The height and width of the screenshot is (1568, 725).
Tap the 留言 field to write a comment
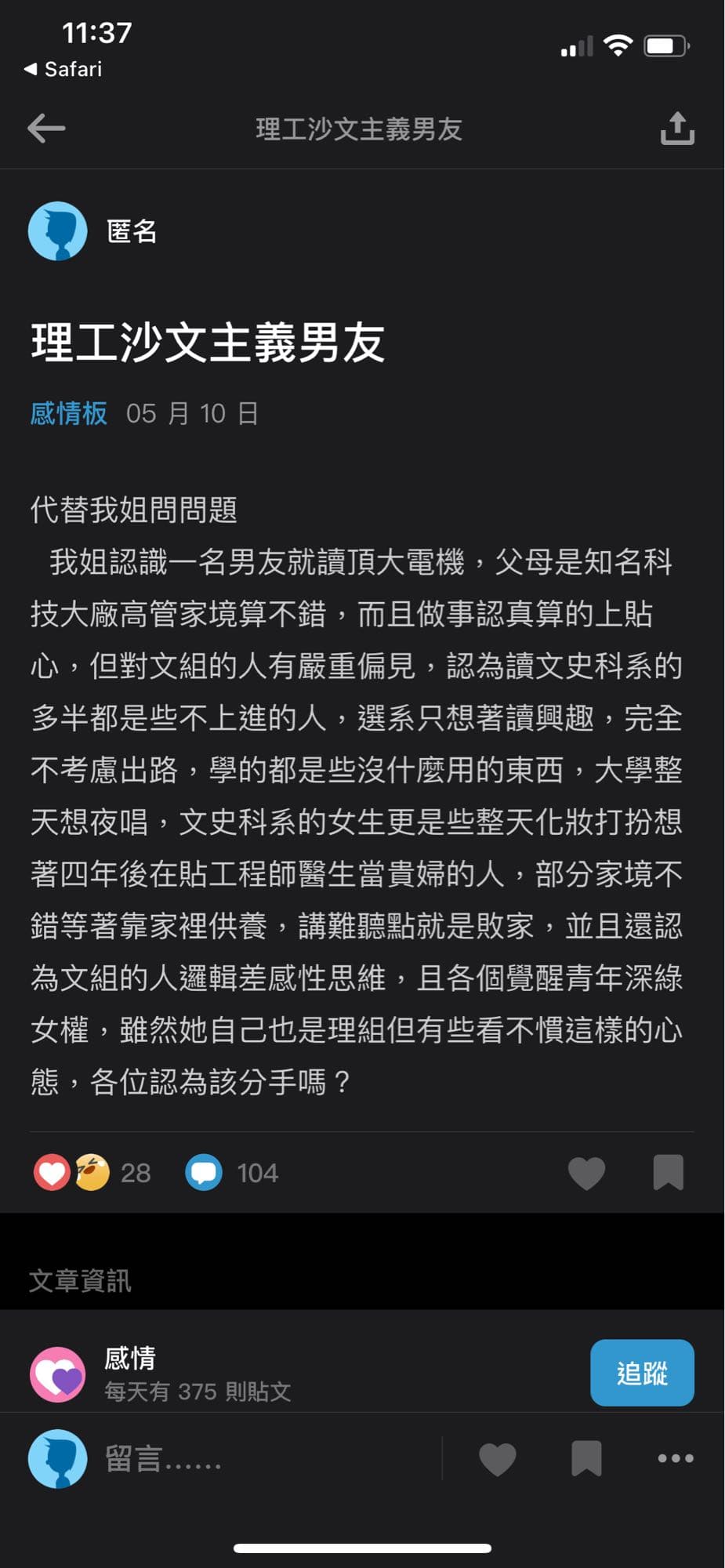point(165,1460)
